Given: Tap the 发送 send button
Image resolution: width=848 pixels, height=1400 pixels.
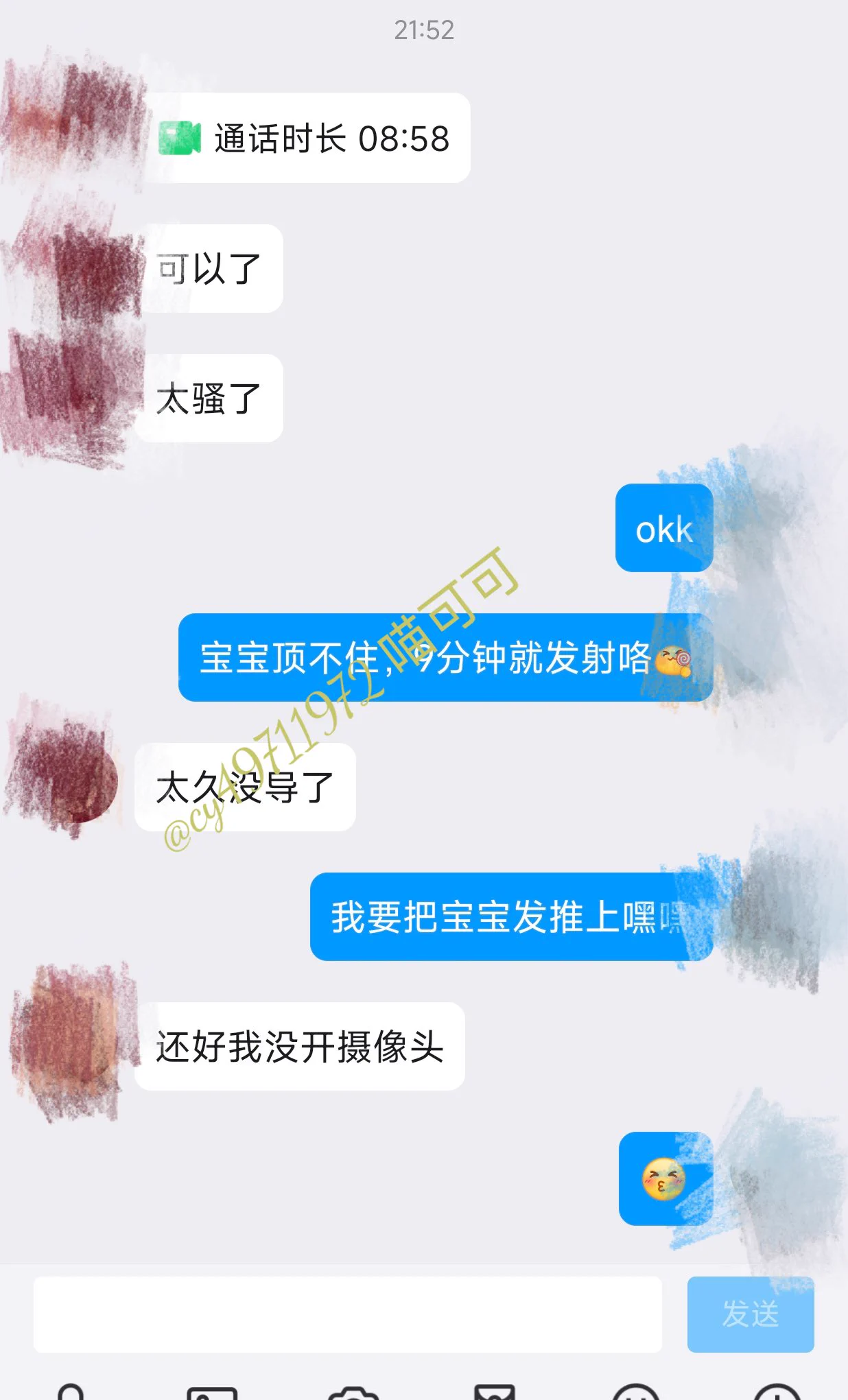Looking at the screenshot, I should [751, 1314].
